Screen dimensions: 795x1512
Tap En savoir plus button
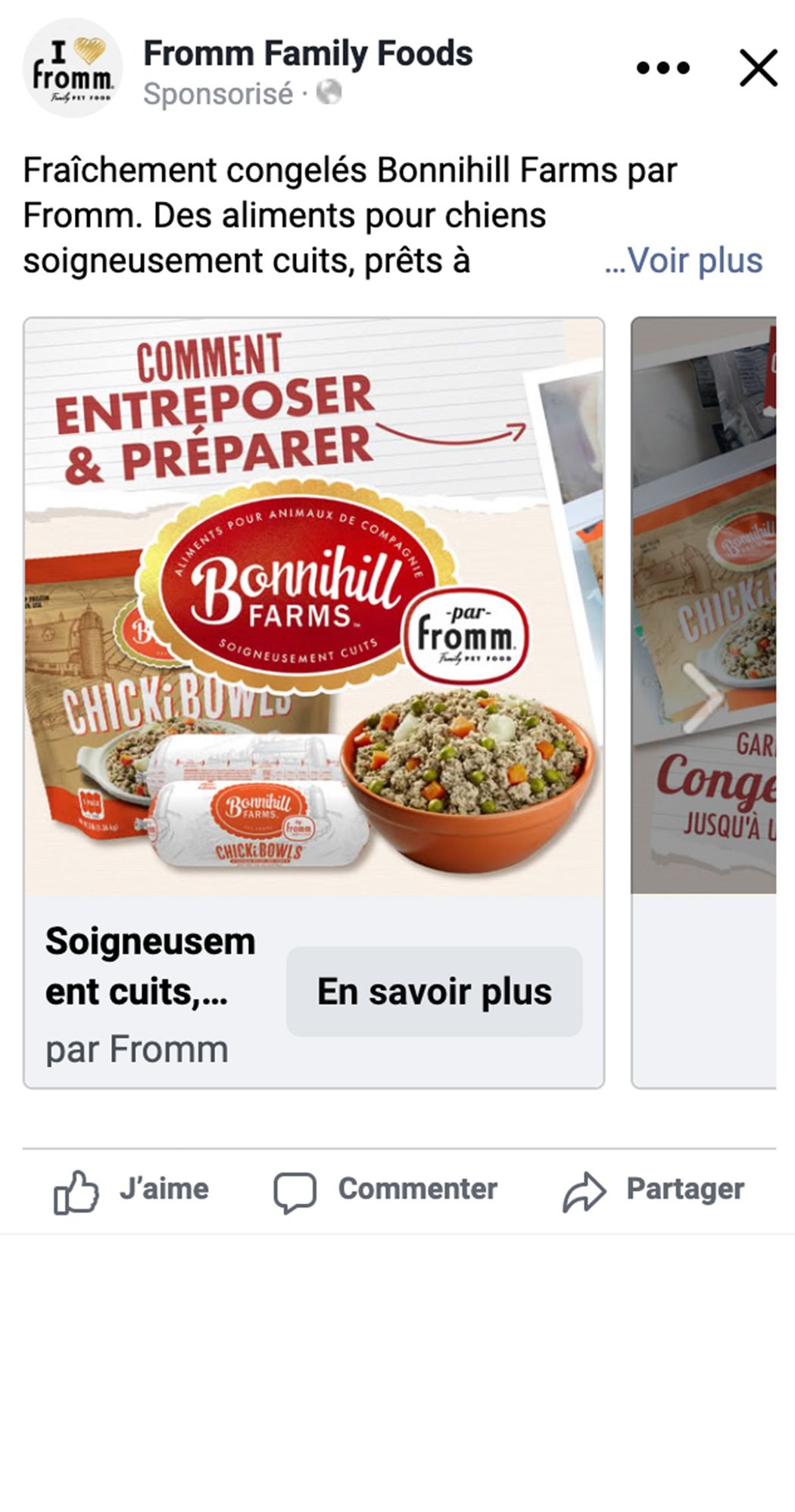point(435,991)
